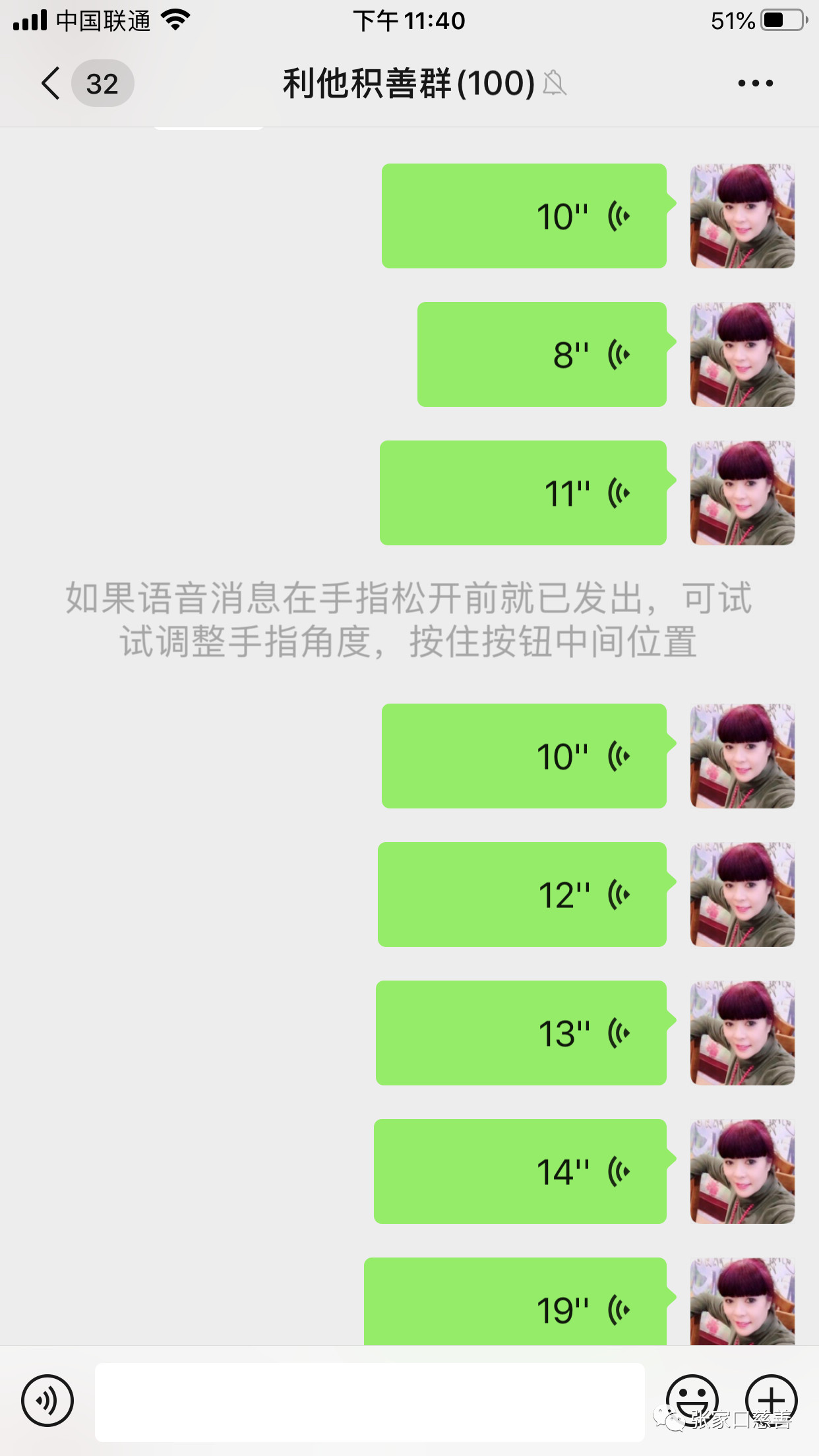Image resolution: width=819 pixels, height=1456 pixels.
Task: Open the group chat overflow menu
Action: click(755, 84)
